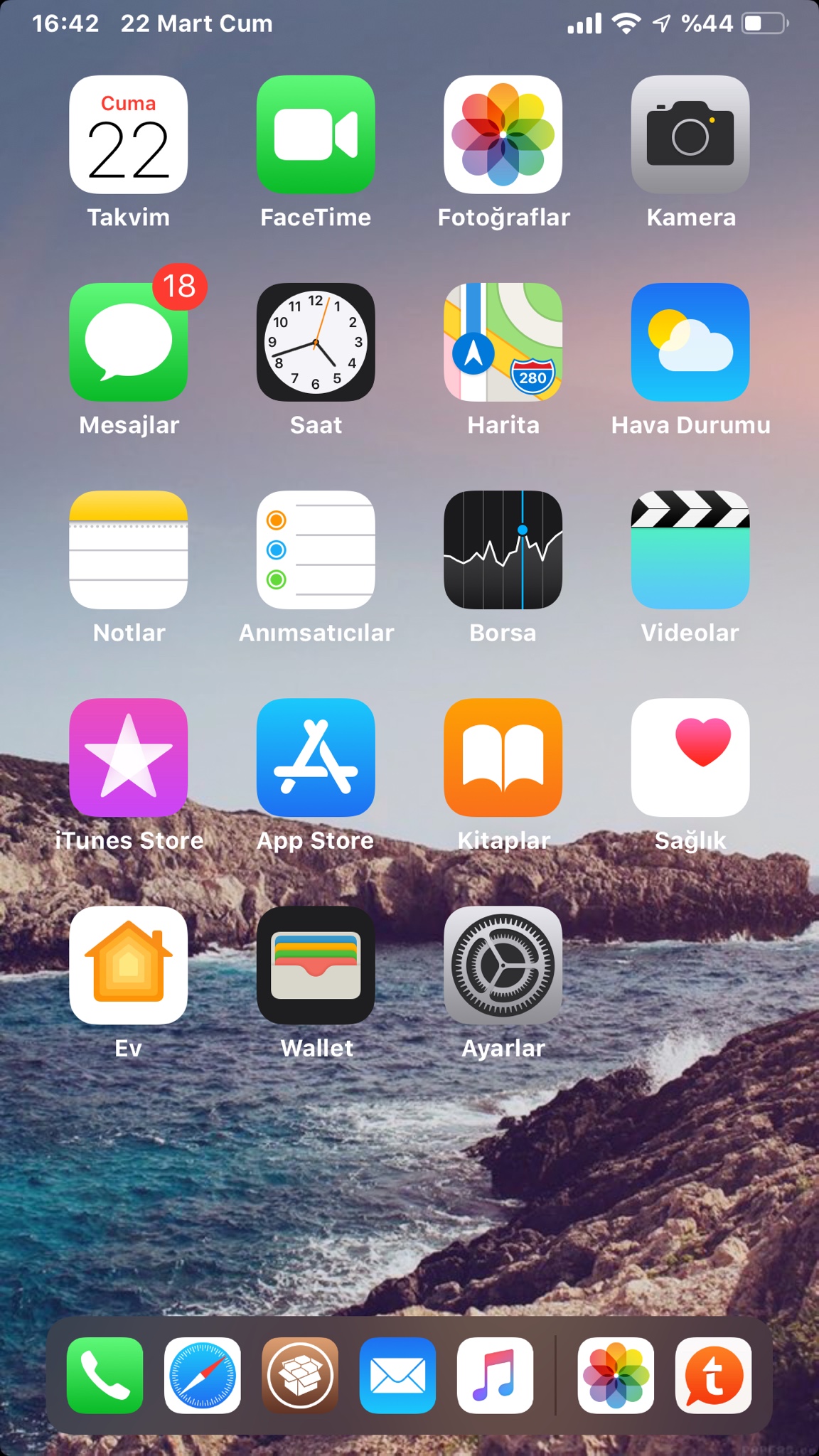The height and width of the screenshot is (1456, 819).
Task: Launch FaceTime
Action: pyautogui.click(x=316, y=135)
